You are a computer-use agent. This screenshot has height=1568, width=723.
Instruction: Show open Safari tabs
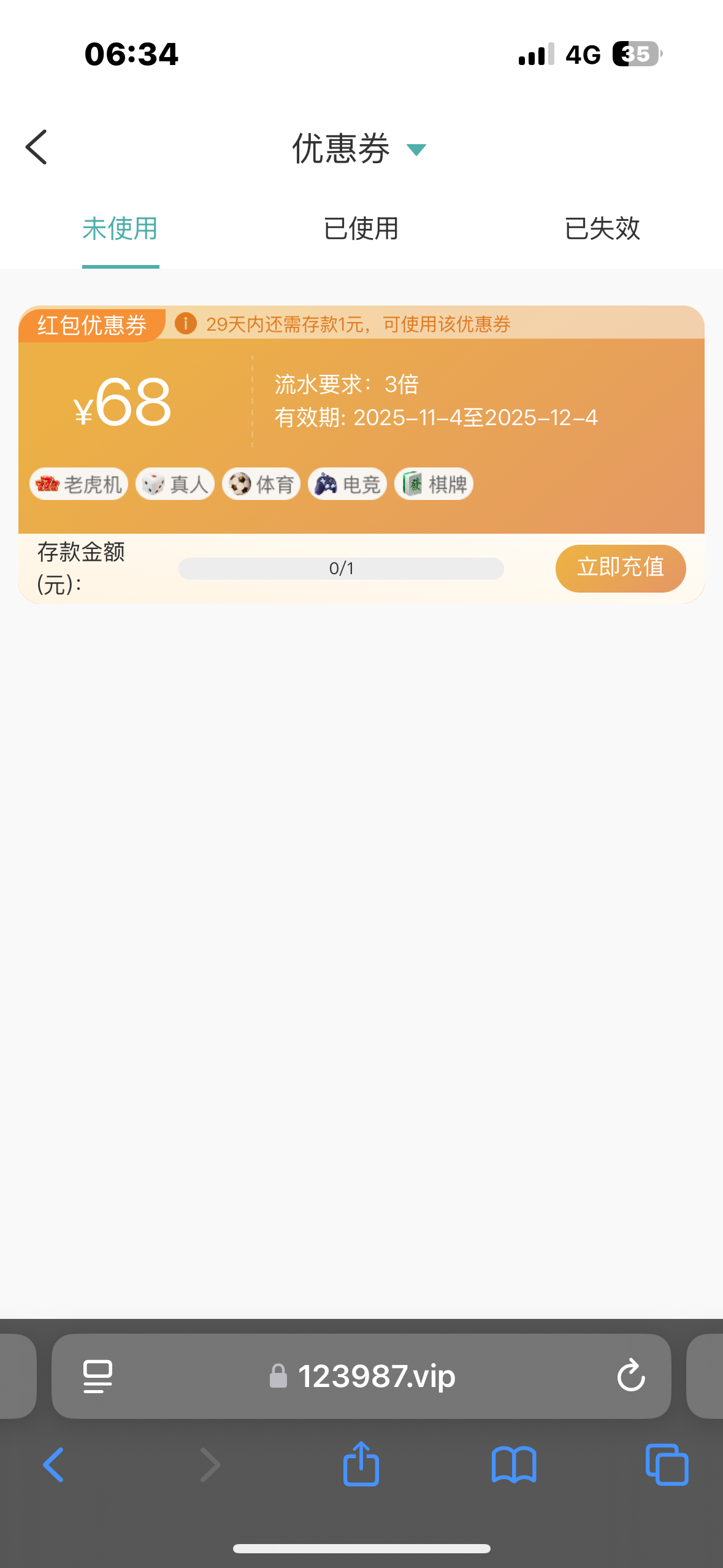click(667, 1465)
